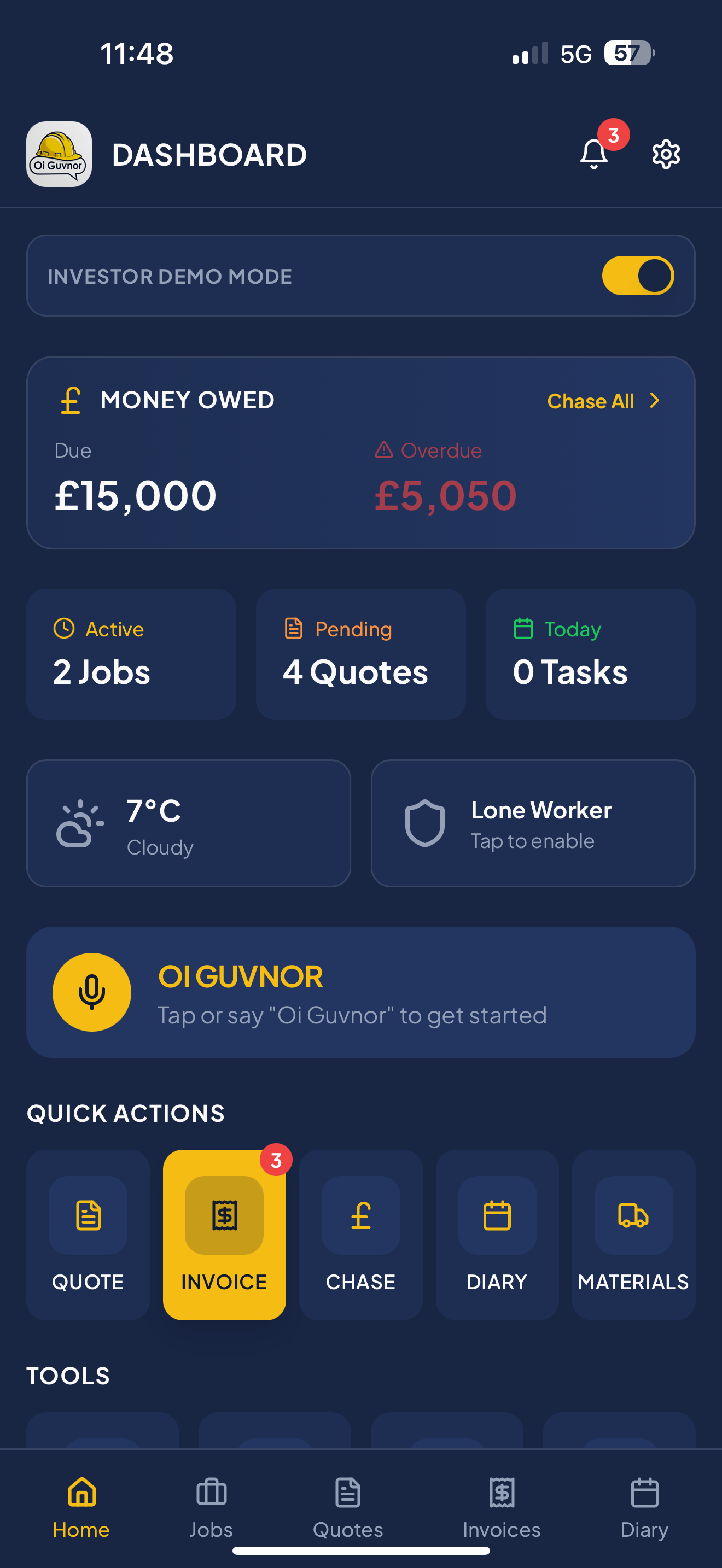This screenshot has height=1568, width=722.
Task: Open the Pending 4 Quotes card
Action: pos(360,654)
